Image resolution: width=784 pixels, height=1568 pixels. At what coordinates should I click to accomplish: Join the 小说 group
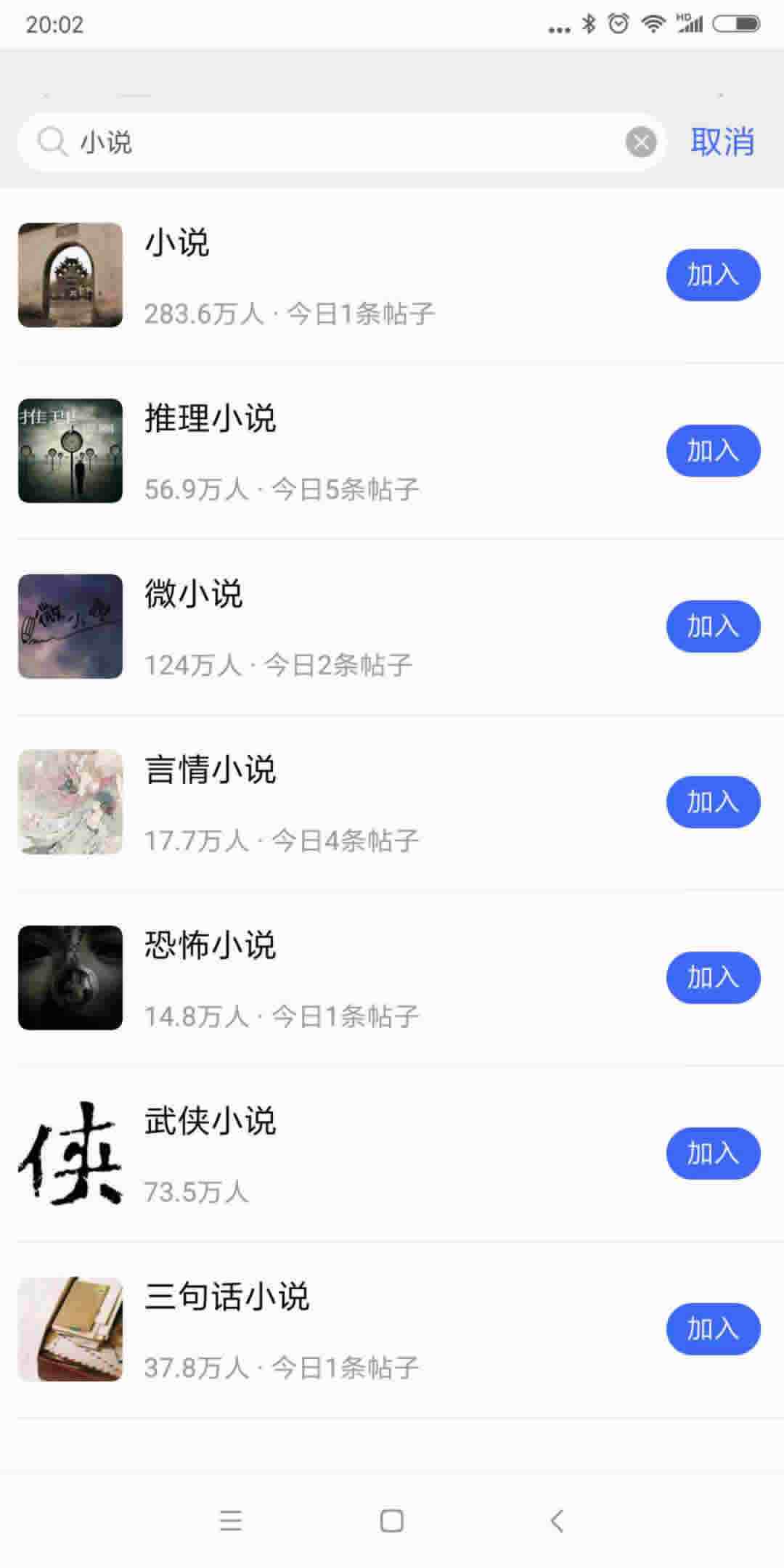713,275
